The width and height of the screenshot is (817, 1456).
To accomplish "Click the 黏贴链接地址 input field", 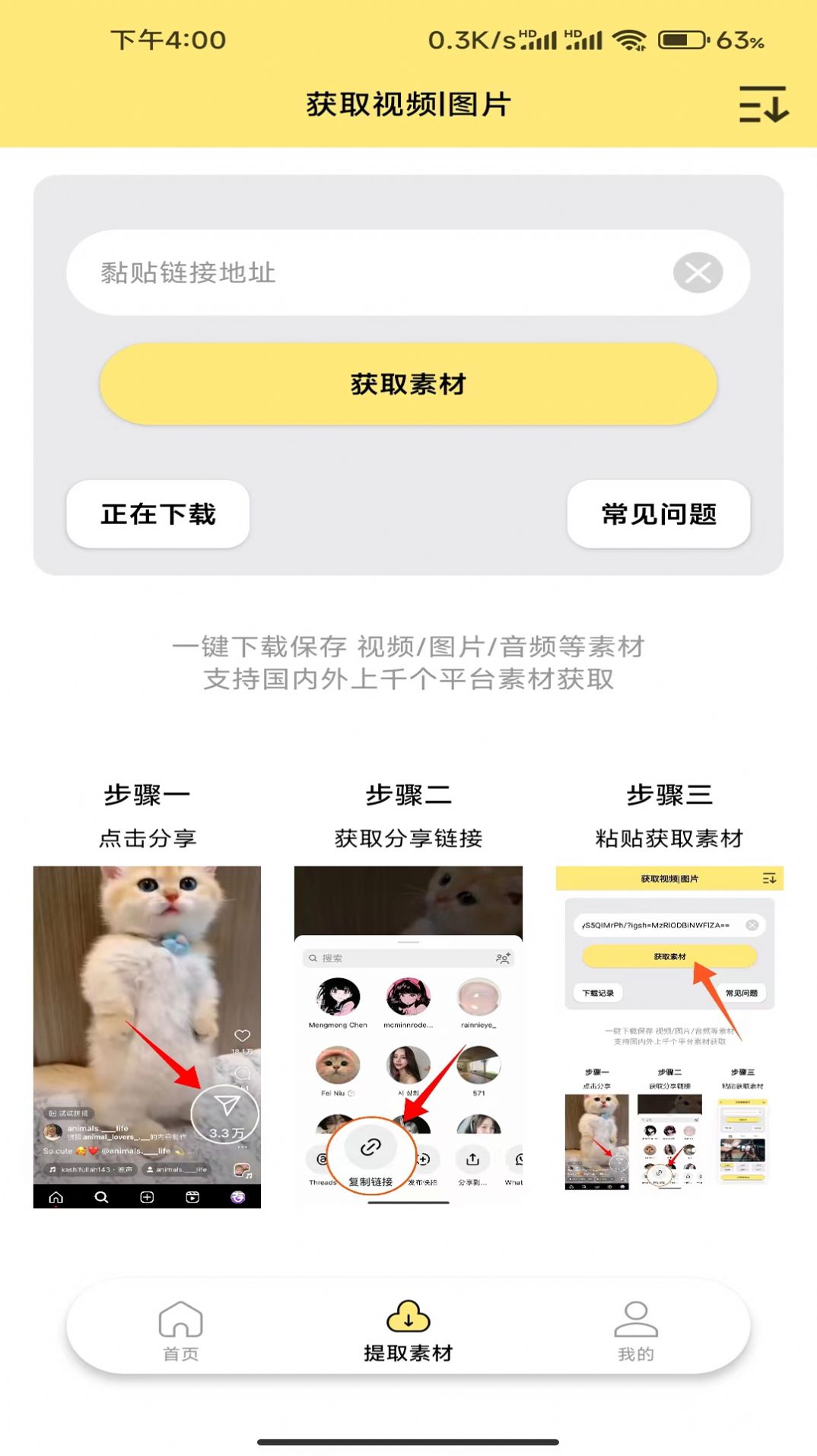I will (342, 272).
